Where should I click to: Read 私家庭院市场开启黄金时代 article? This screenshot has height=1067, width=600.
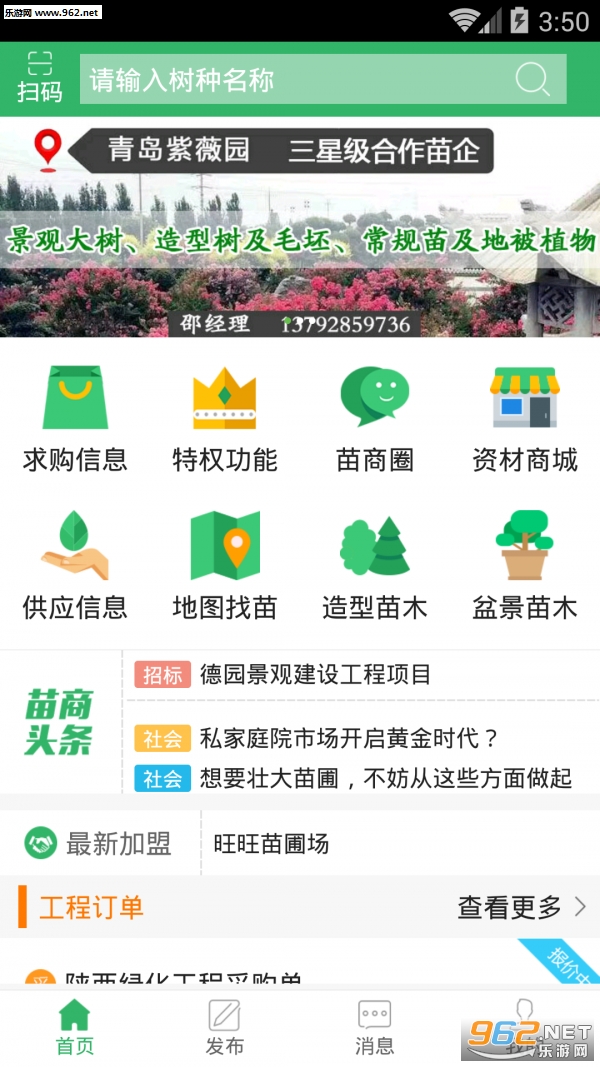tap(348, 740)
